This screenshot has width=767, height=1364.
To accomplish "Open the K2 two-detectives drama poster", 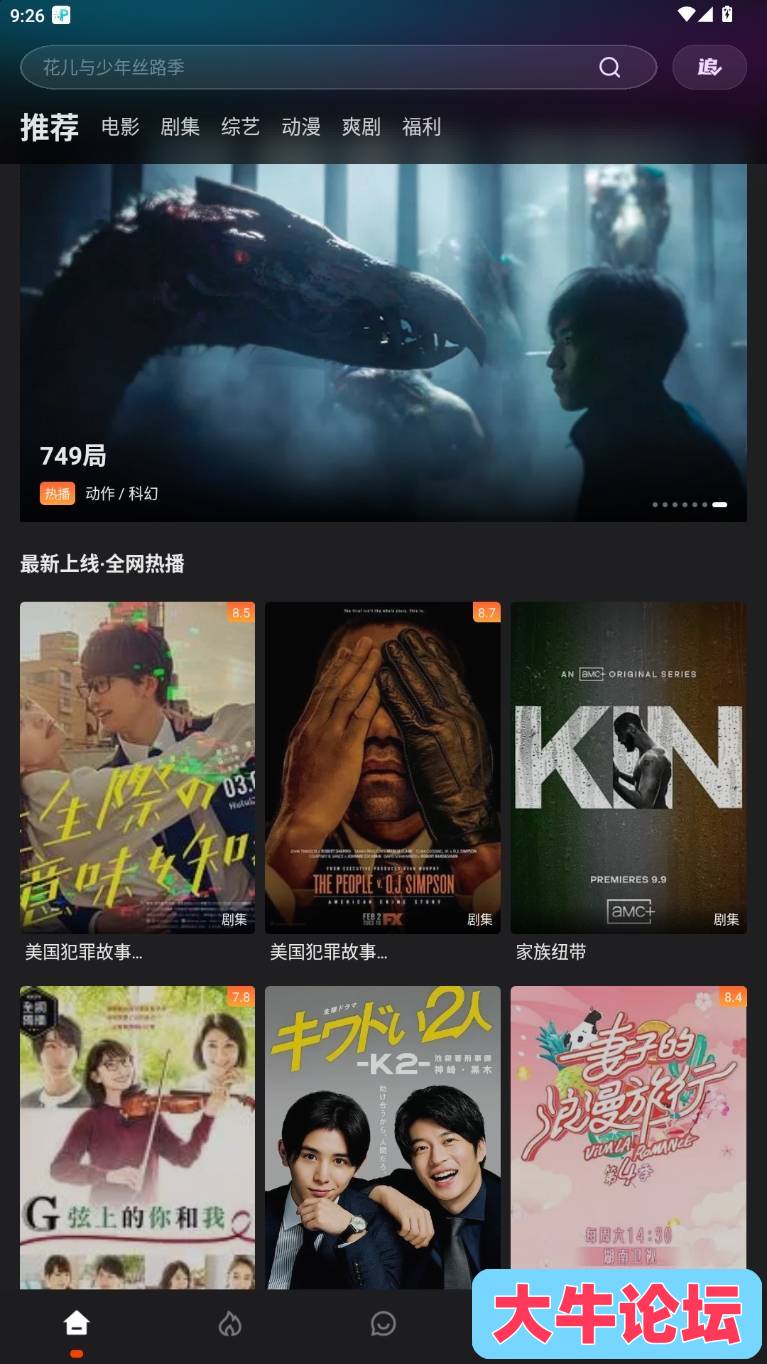I will click(x=382, y=1137).
